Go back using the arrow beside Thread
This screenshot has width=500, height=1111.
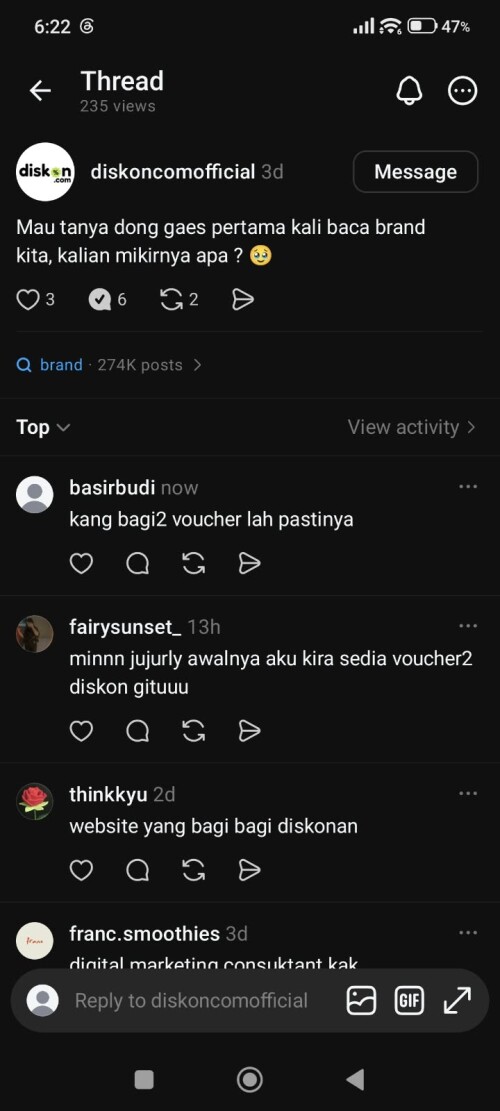pyautogui.click(x=40, y=91)
